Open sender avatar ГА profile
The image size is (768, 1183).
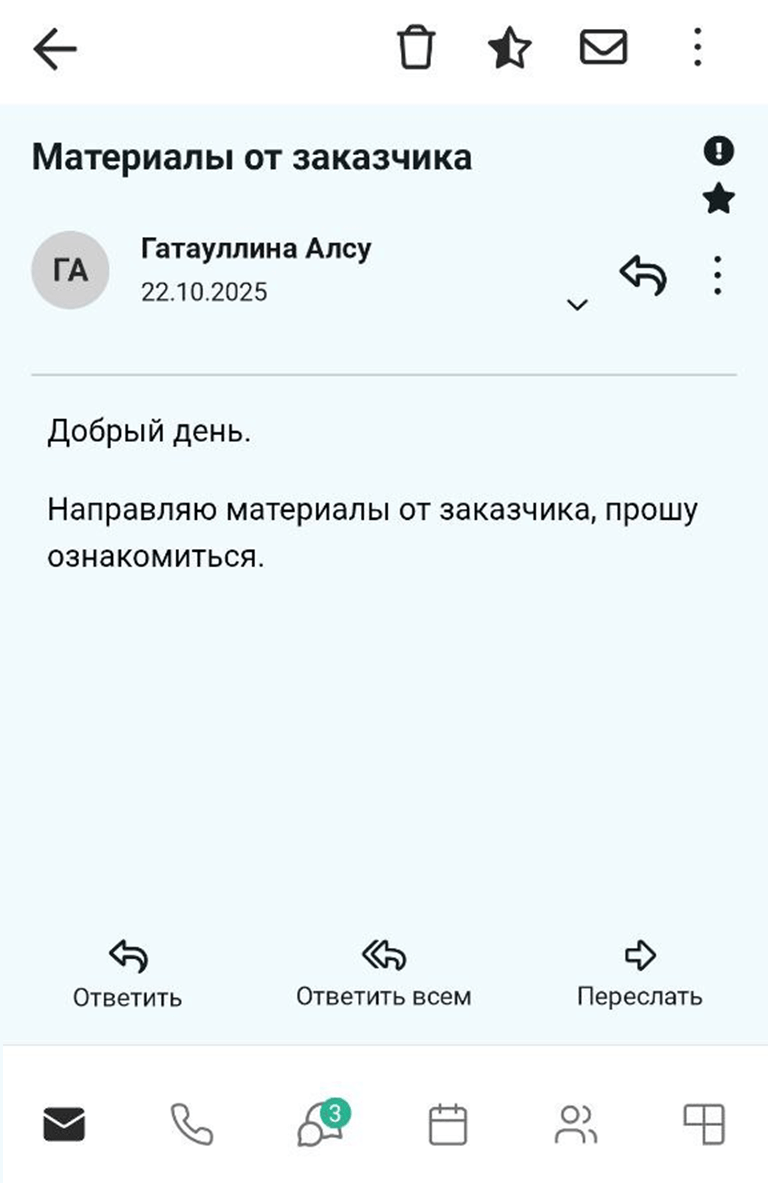[x=70, y=270]
